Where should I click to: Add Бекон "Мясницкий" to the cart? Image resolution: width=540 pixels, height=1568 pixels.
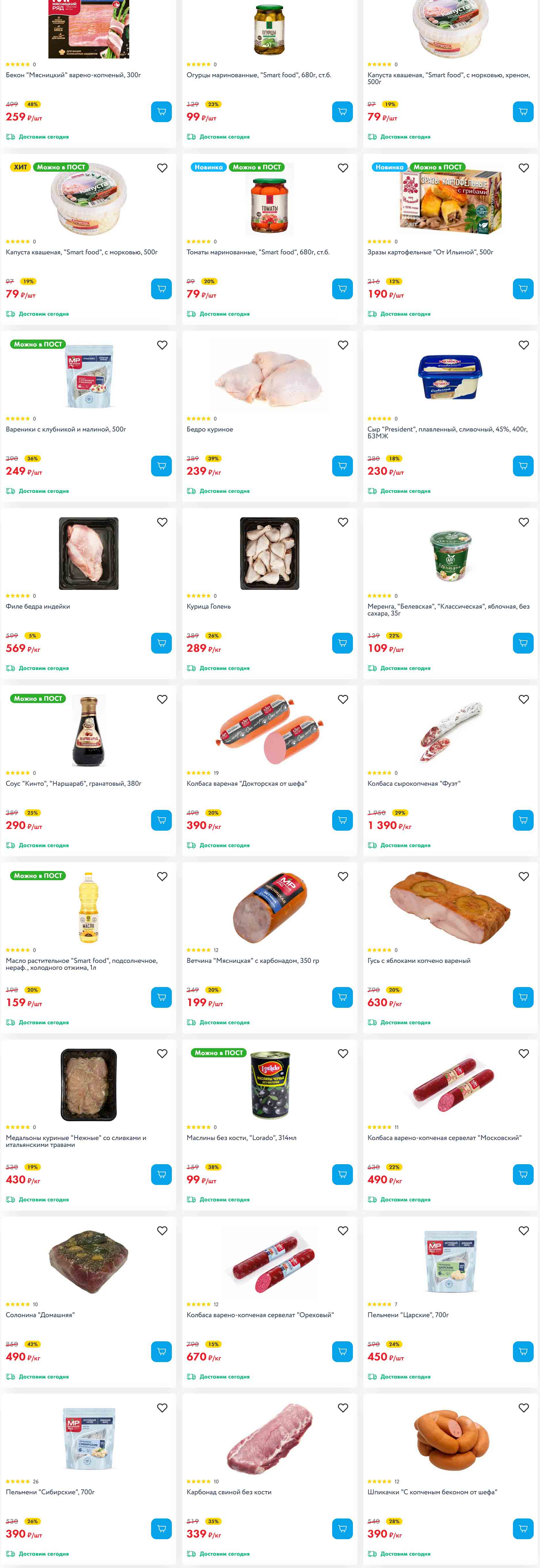pos(161,112)
